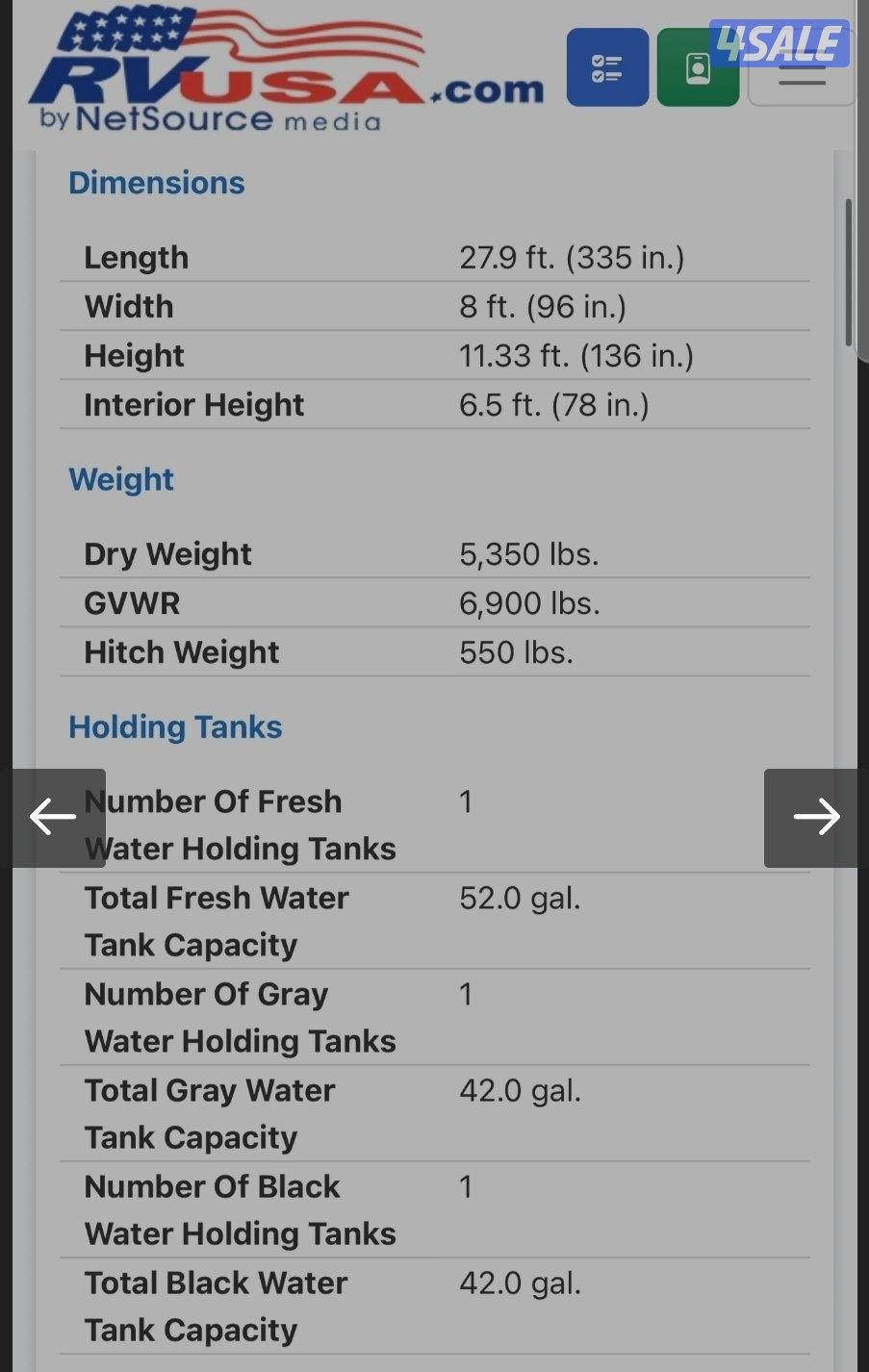Go to the previous gallery image
This screenshot has width=869, height=1372.
pos(54,817)
